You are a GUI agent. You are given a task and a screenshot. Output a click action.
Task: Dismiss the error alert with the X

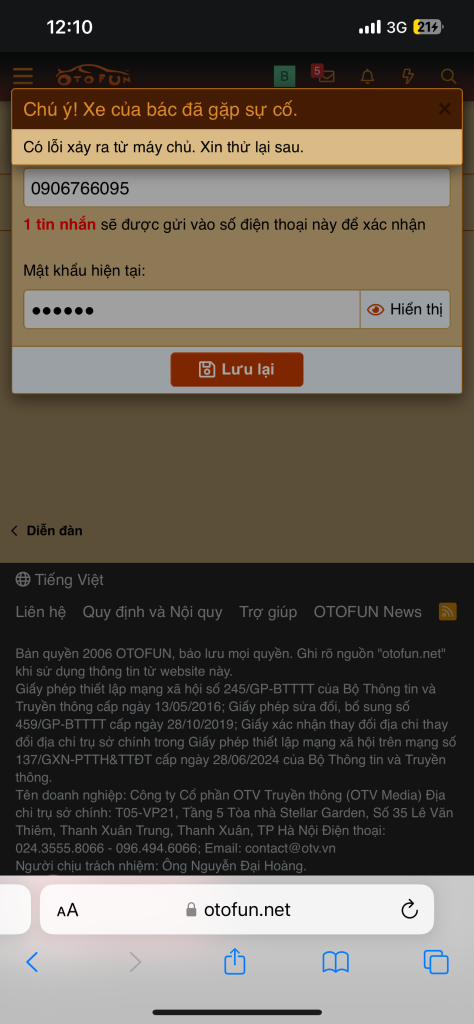click(445, 109)
